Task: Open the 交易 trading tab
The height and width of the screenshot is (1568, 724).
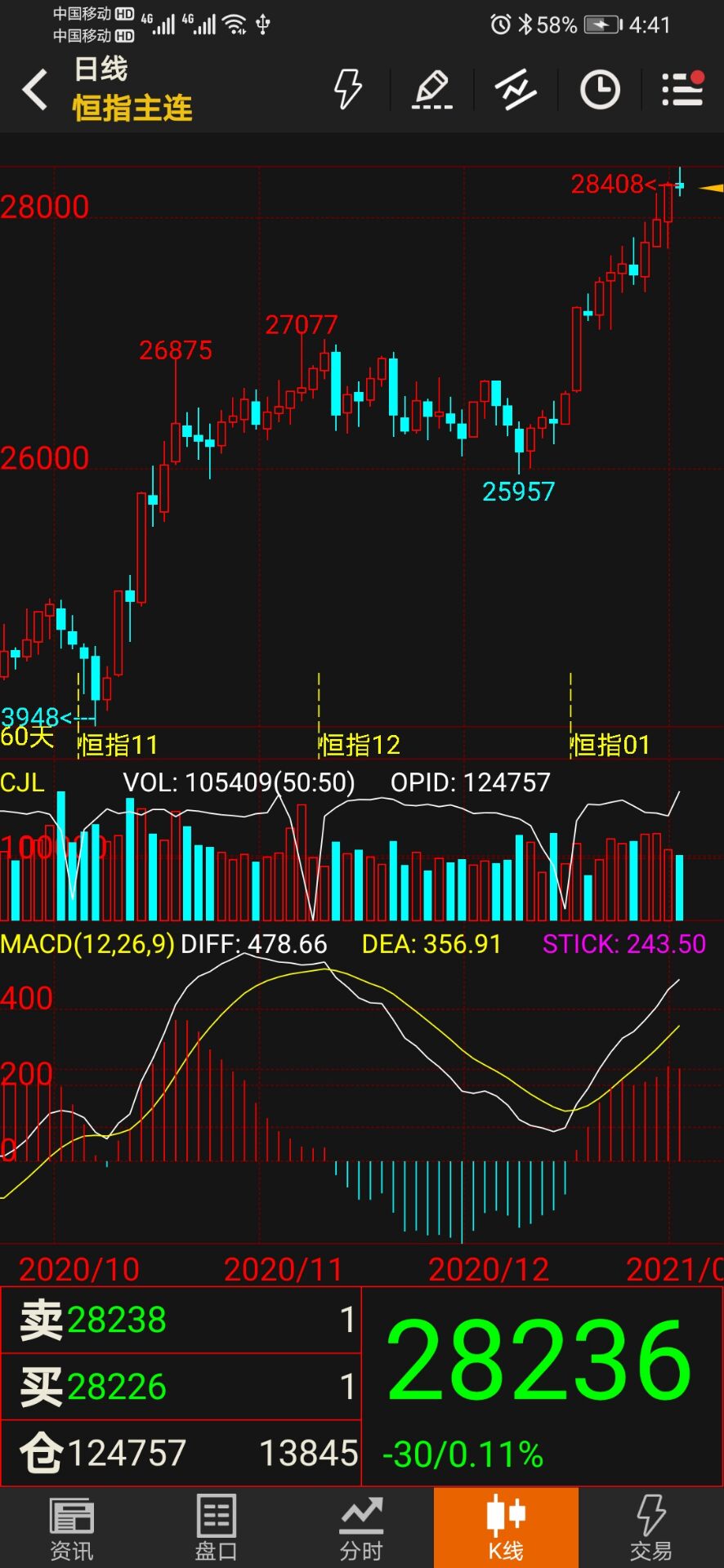Action: click(x=650, y=1527)
